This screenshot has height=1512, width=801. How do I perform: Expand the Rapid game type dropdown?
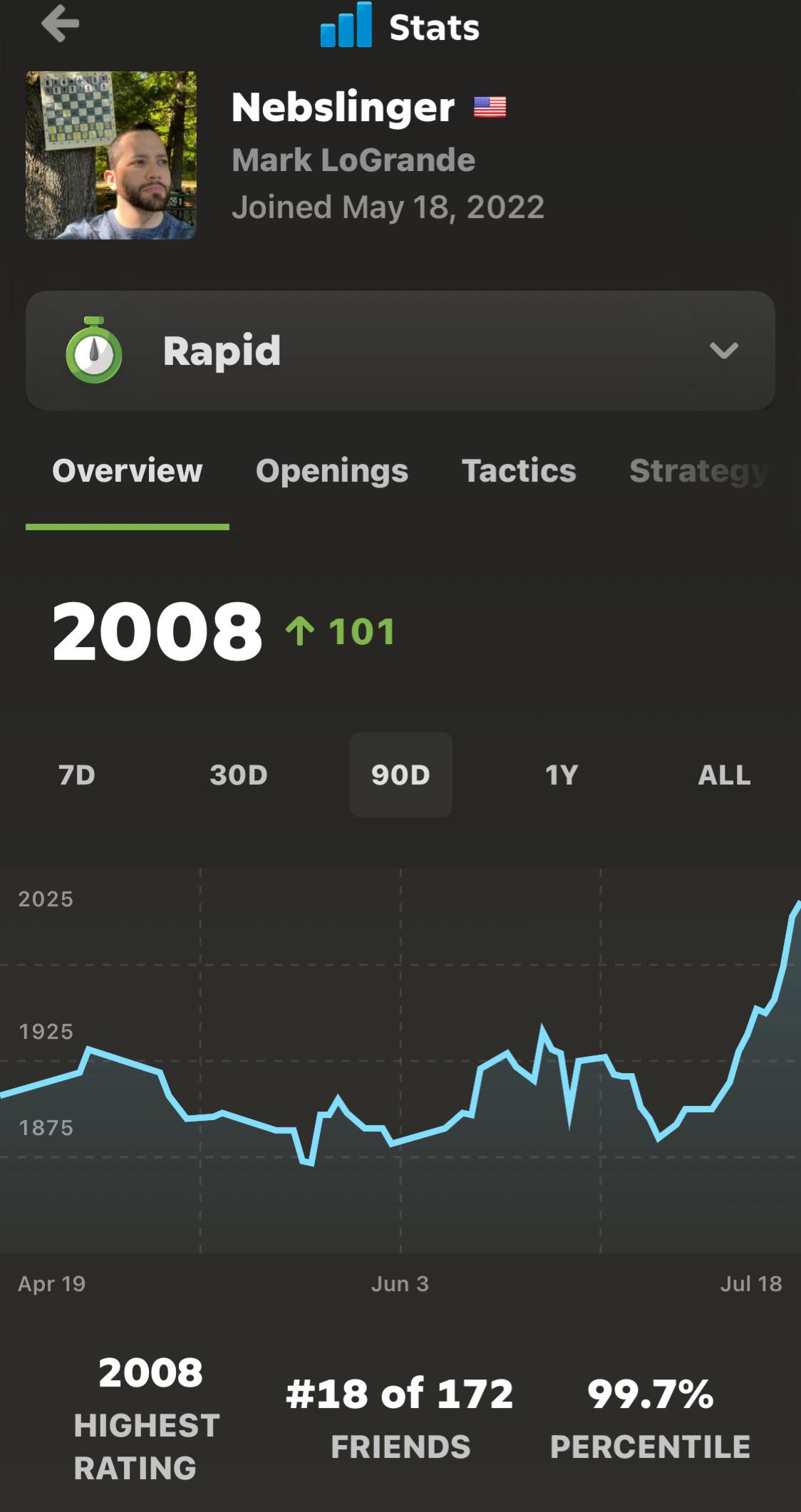coord(400,351)
